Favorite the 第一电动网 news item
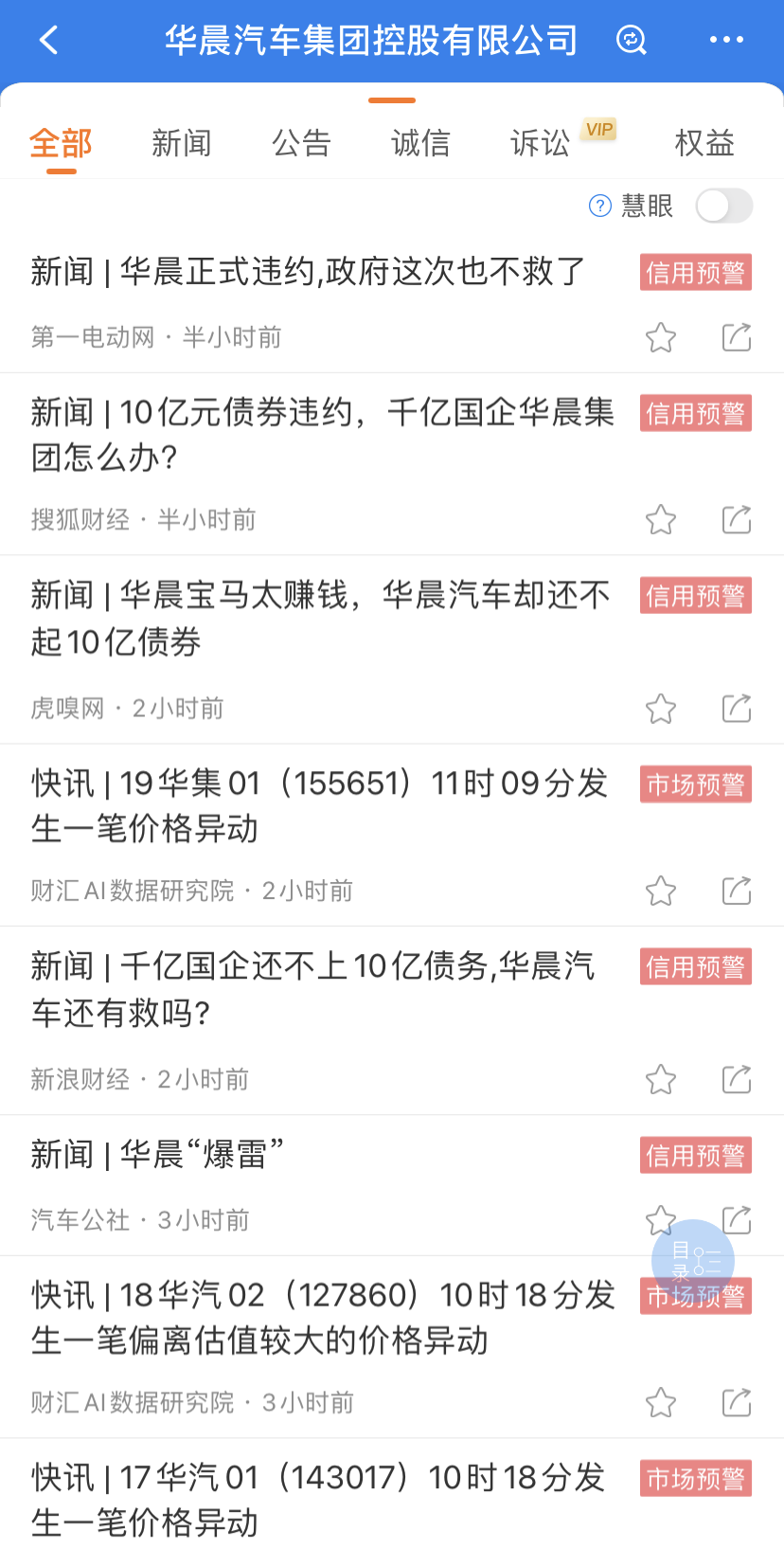The height and width of the screenshot is (1548, 784). [x=661, y=337]
